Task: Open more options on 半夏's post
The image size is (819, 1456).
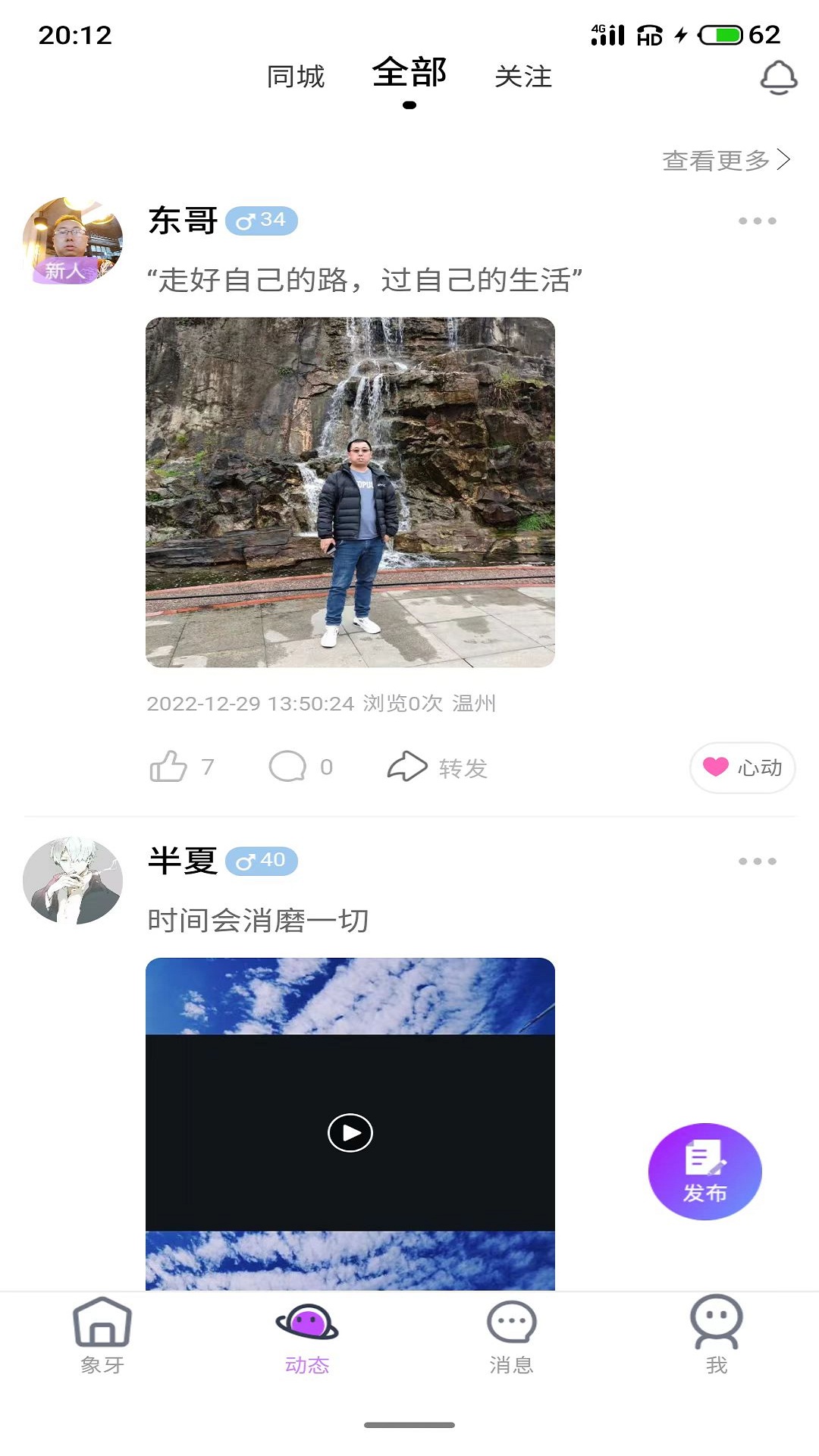Action: (x=757, y=861)
